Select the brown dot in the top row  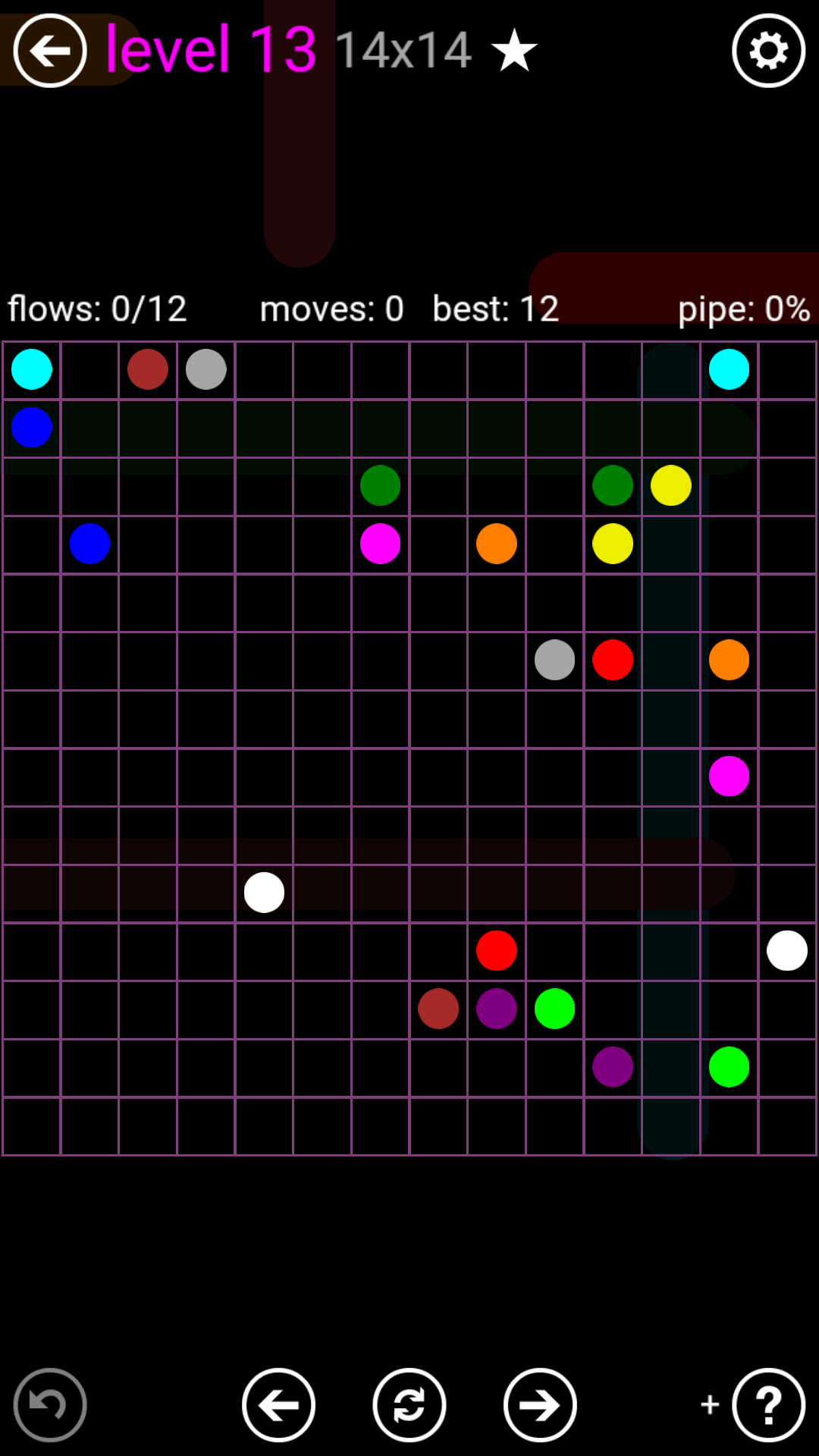pyautogui.click(x=148, y=369)
